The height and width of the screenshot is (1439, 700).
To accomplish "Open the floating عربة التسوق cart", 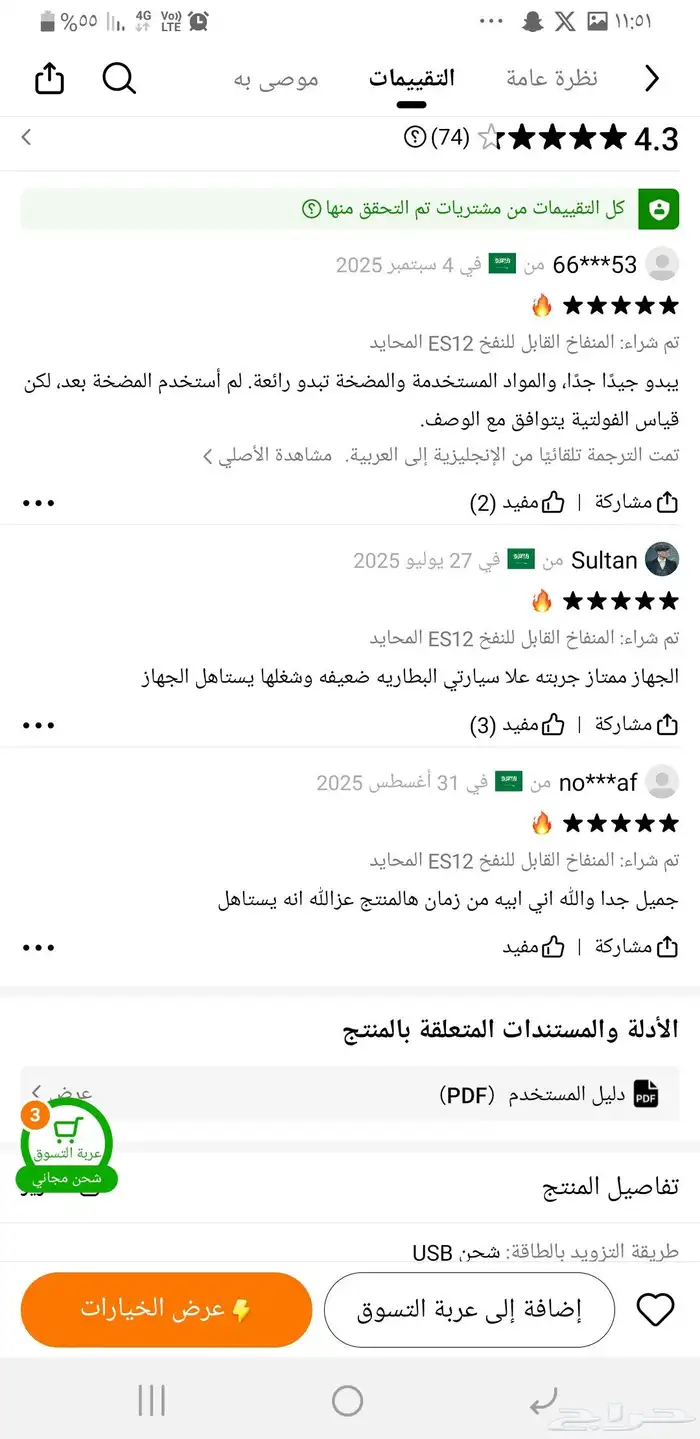I will point(66,1145).
